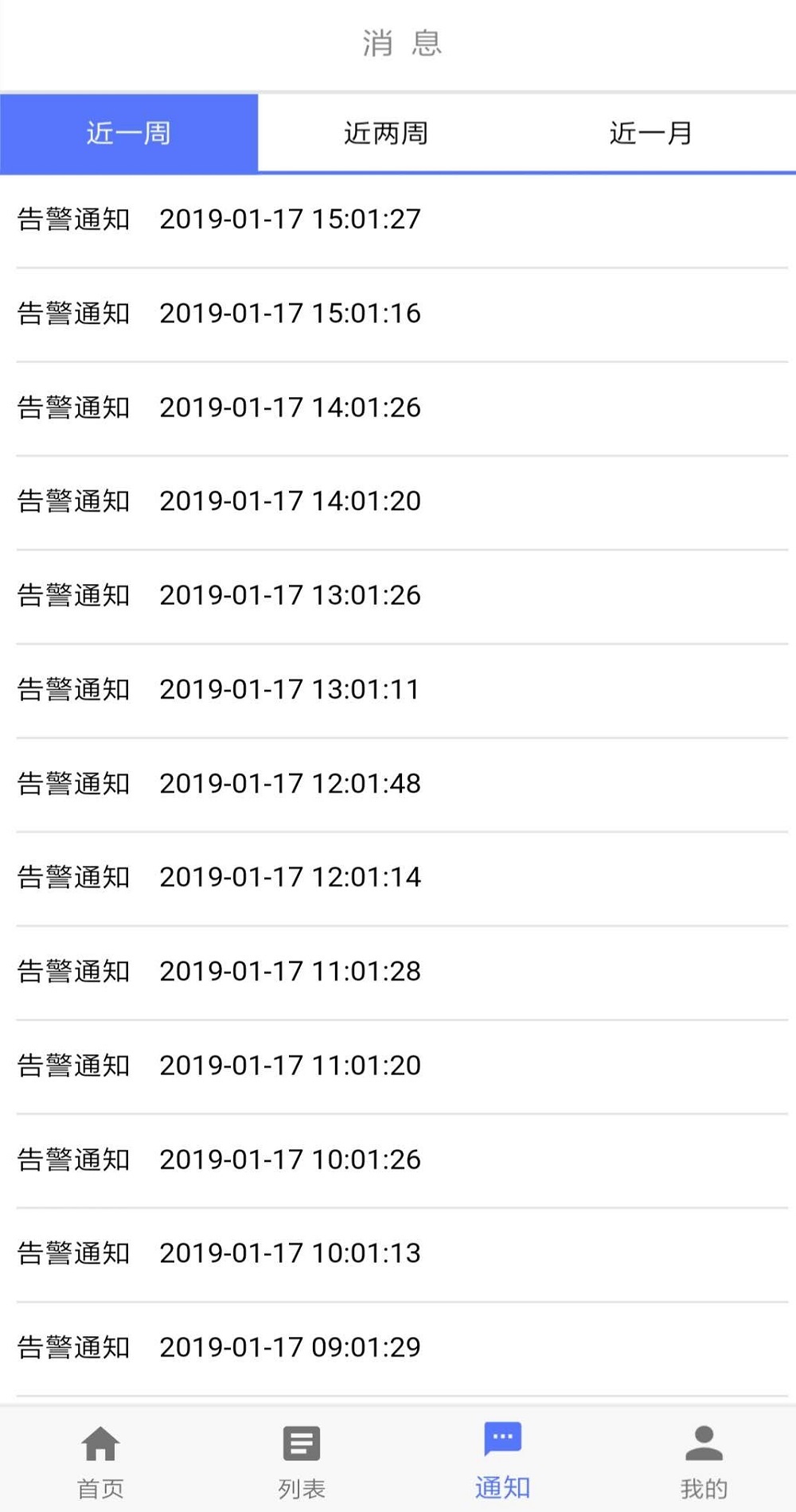Select the 近一周 tab
The width and height of the screenshot is (796, 1512).
pos(129,133)
